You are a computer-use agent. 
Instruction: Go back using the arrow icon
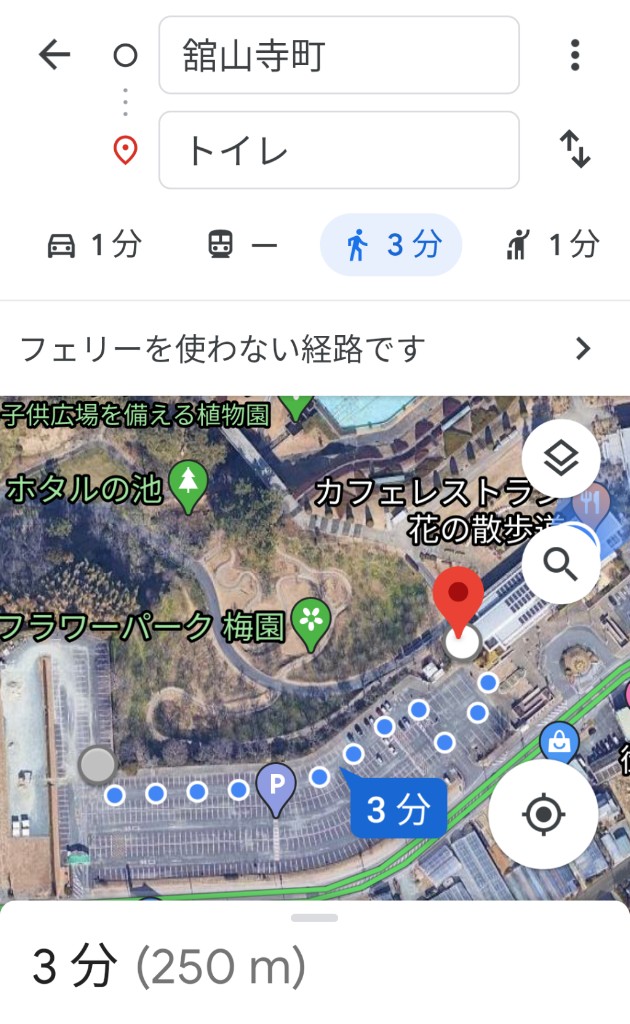click(54, 54)
